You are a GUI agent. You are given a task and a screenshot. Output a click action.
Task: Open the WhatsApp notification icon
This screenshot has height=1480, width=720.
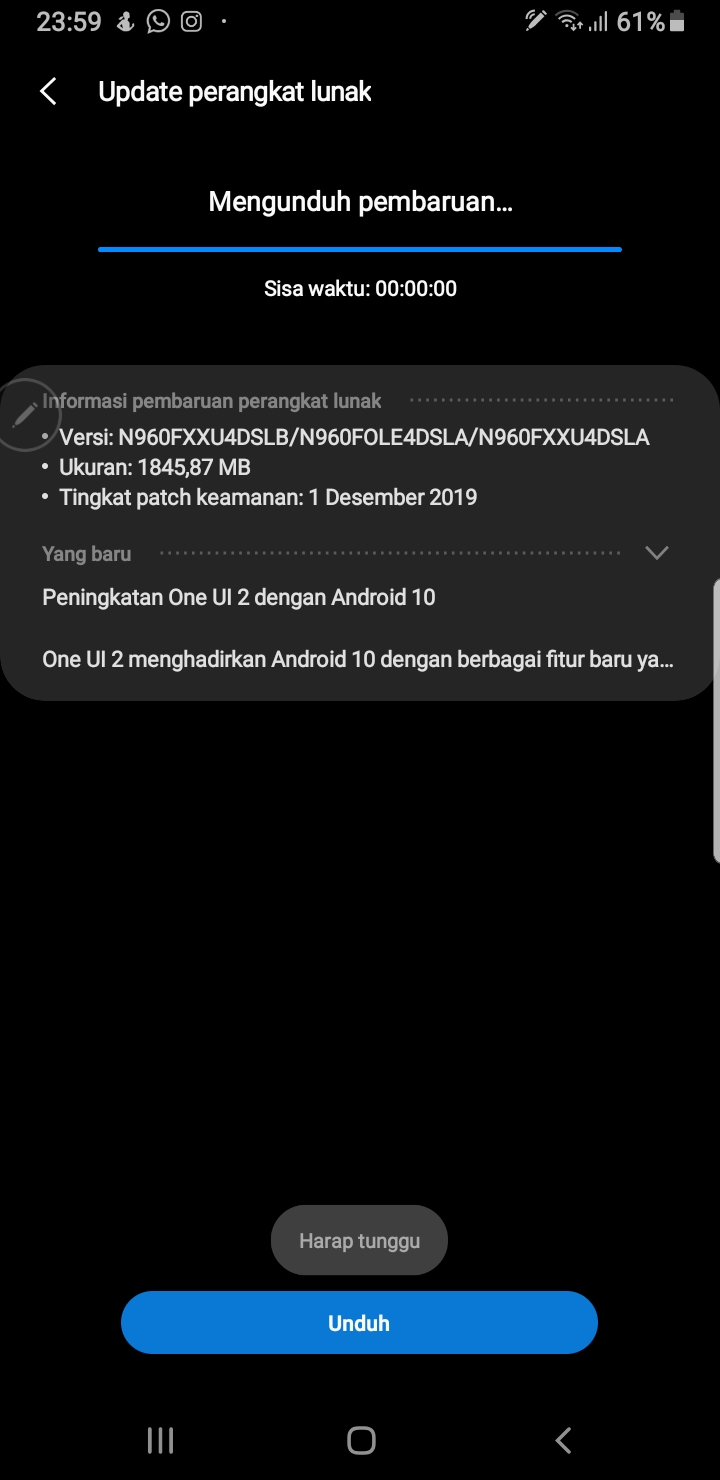click(x=159, y=21)
